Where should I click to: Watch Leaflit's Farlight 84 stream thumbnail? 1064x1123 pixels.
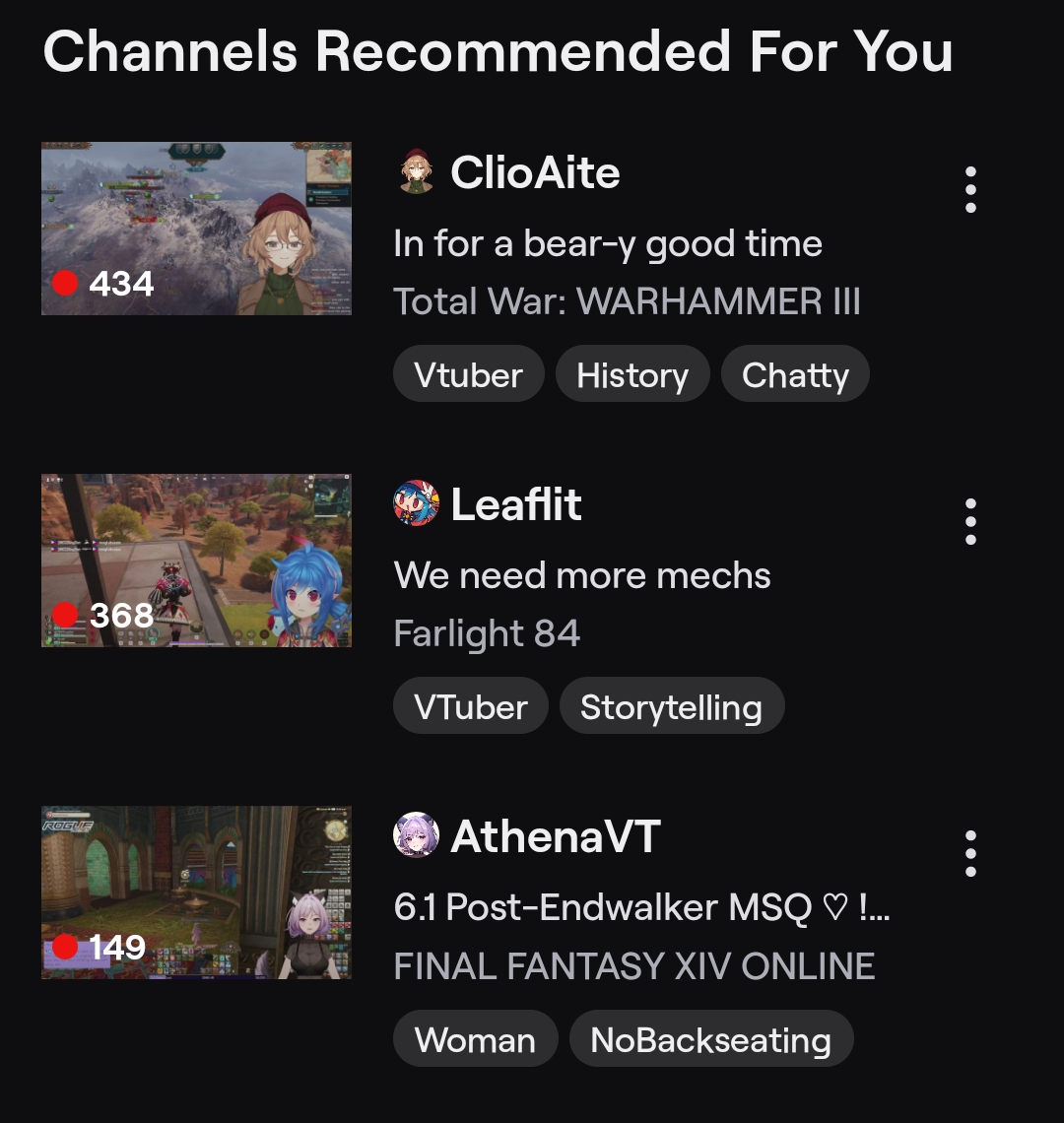196,561
